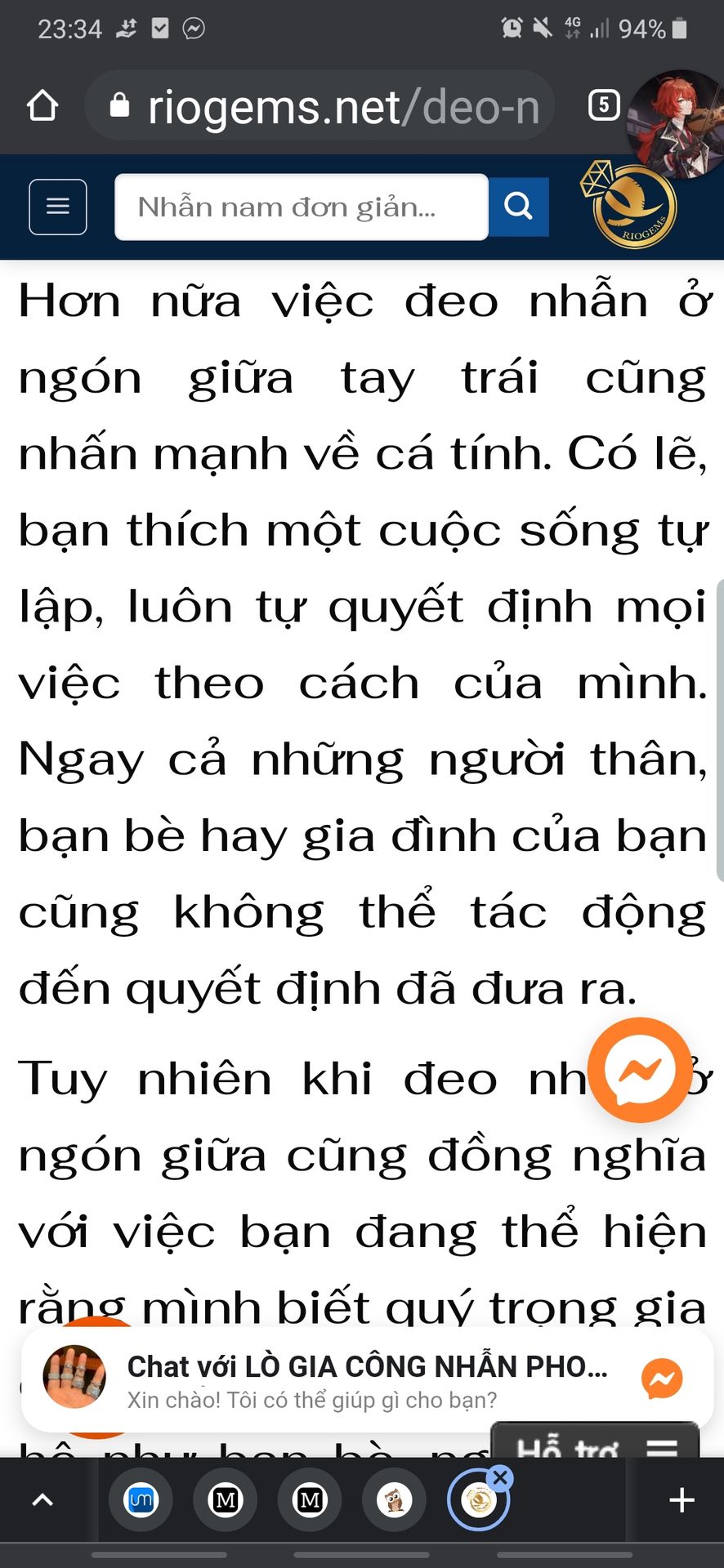Open the Hỗ trợ support menu

click(595, 1444)
